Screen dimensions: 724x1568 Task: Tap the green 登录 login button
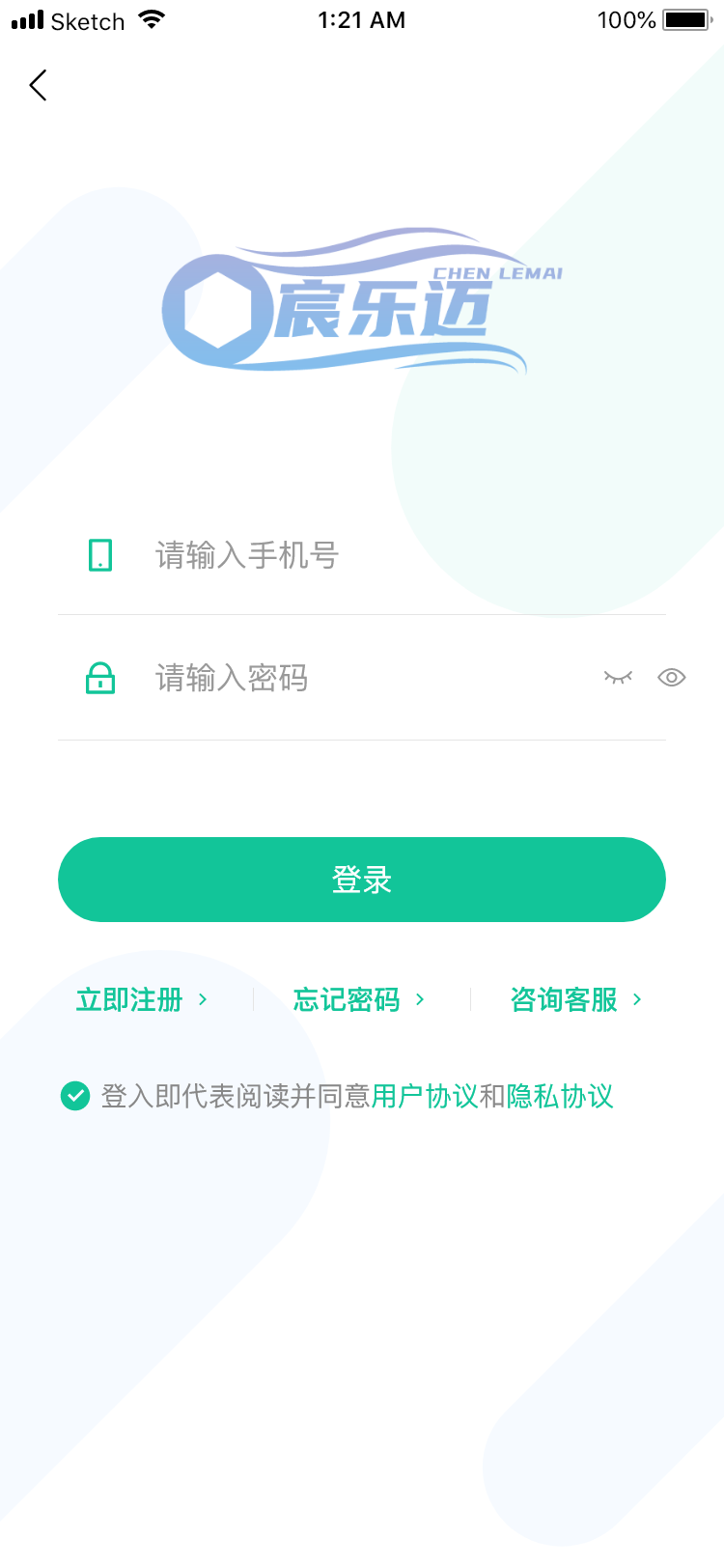(362, 880)
